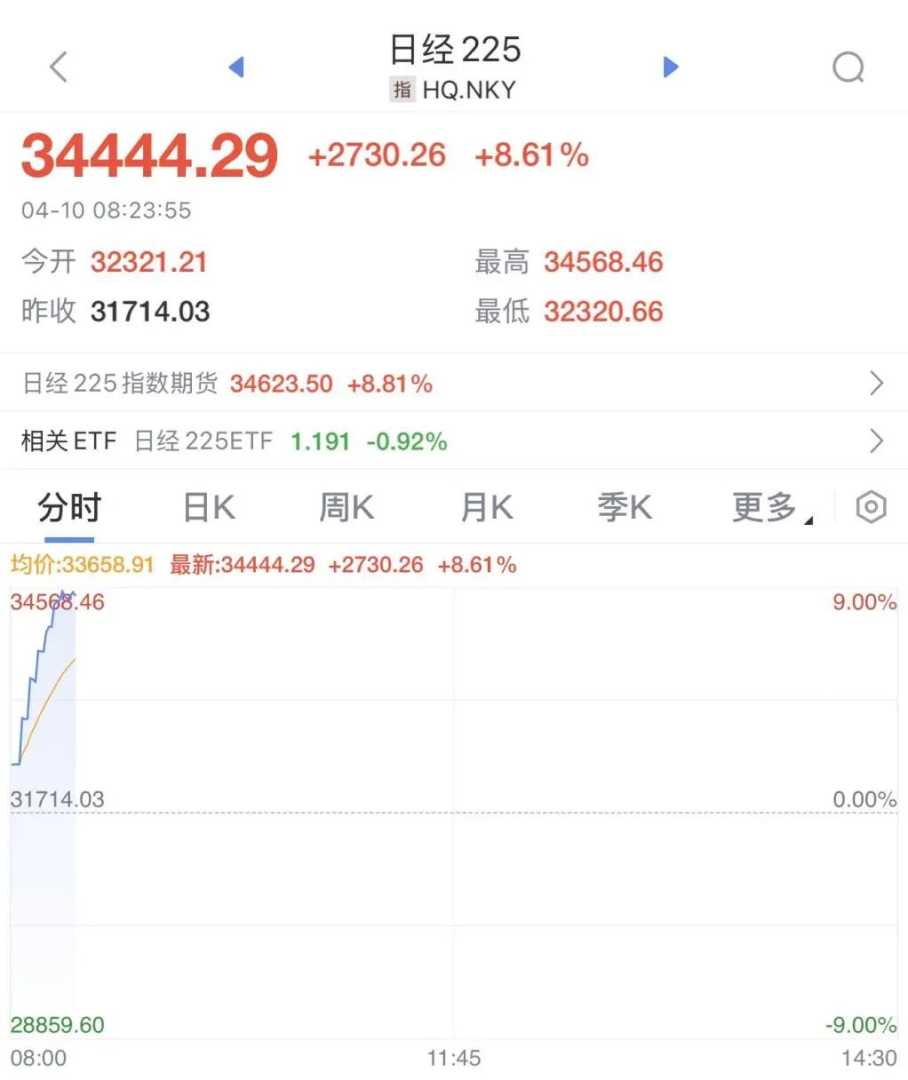Screen dimensions: 908x1080
Task: View the 季K chart tab
Action: pos(624,508)
